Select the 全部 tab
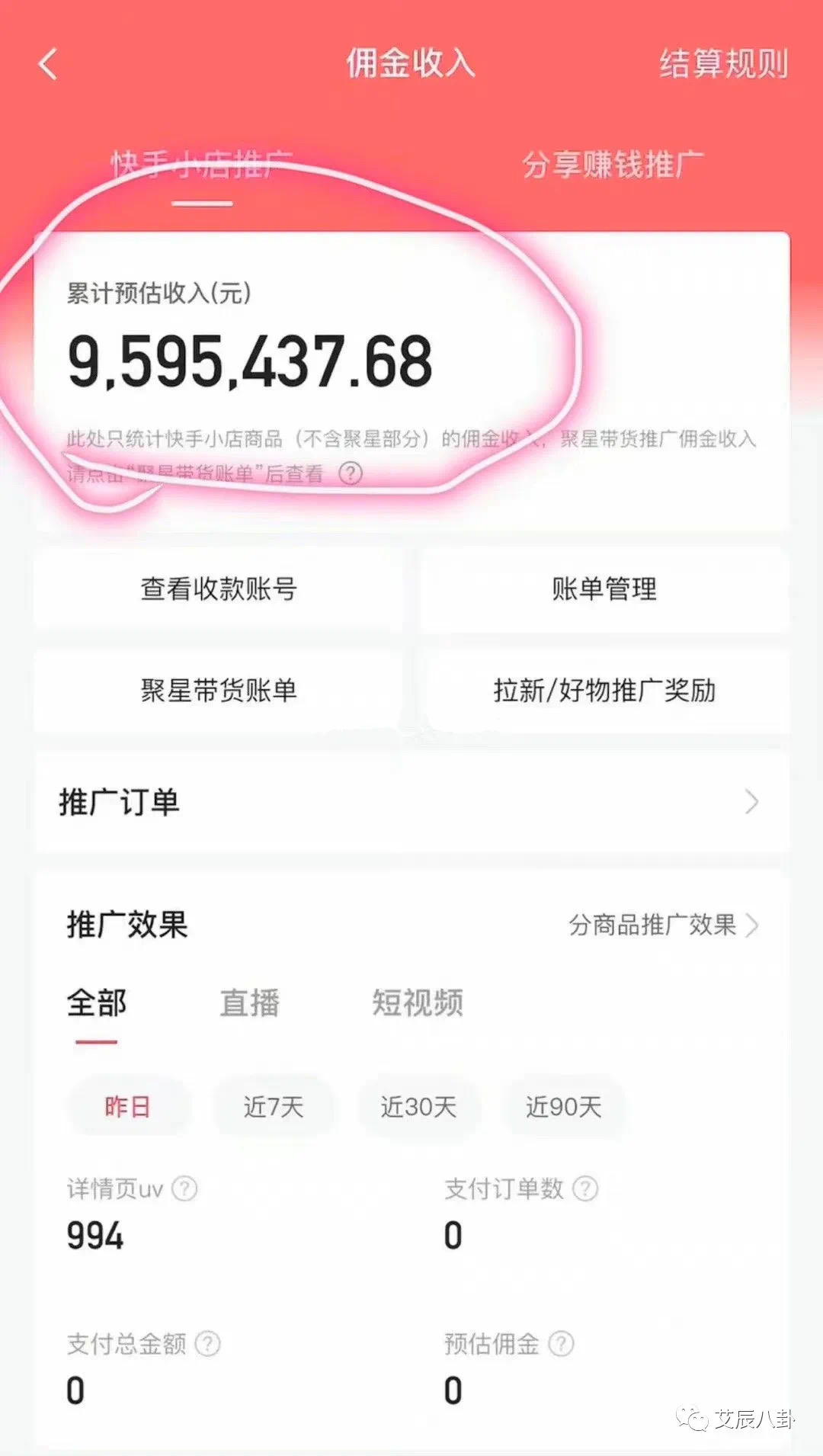Image resolution: width=823 pixels, height=1456 pixels. 97,1003
